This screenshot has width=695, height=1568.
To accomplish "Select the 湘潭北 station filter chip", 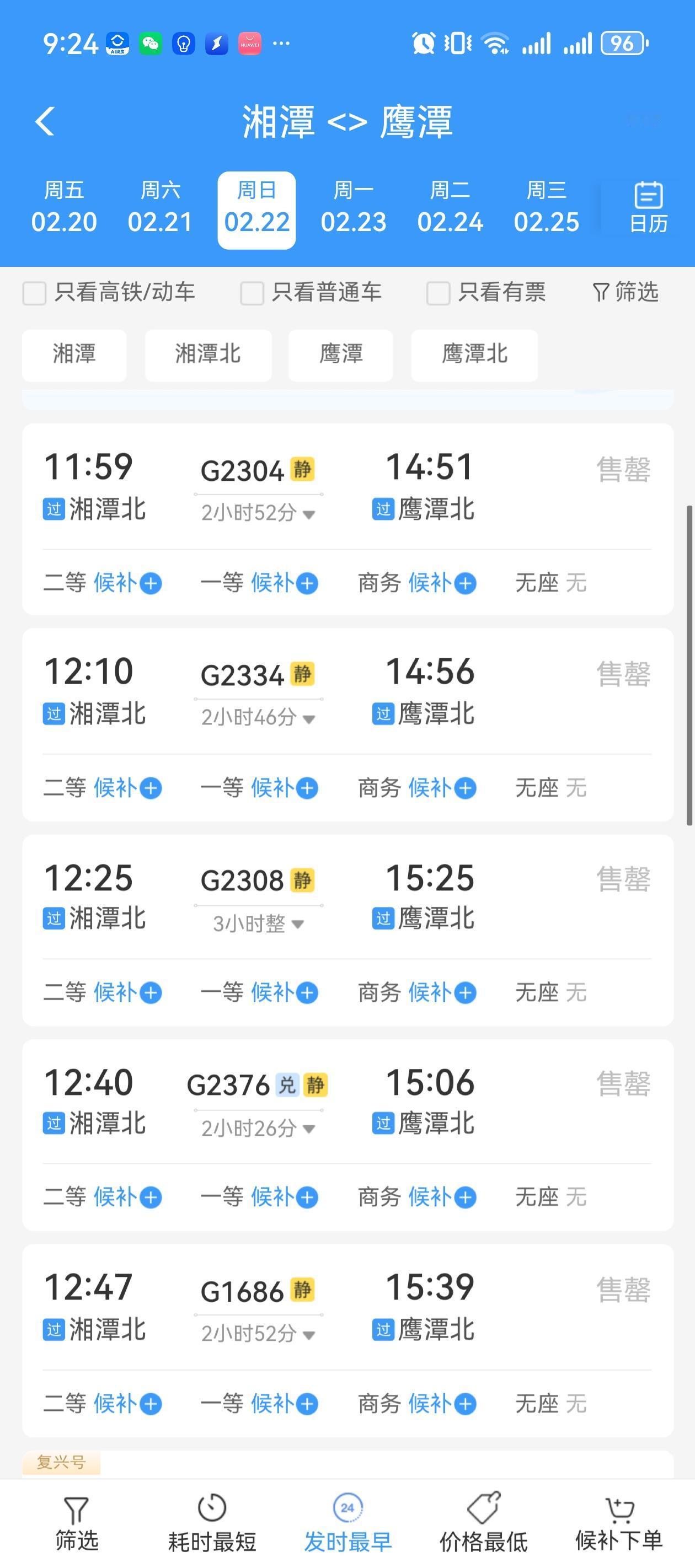I will (208, 356).
